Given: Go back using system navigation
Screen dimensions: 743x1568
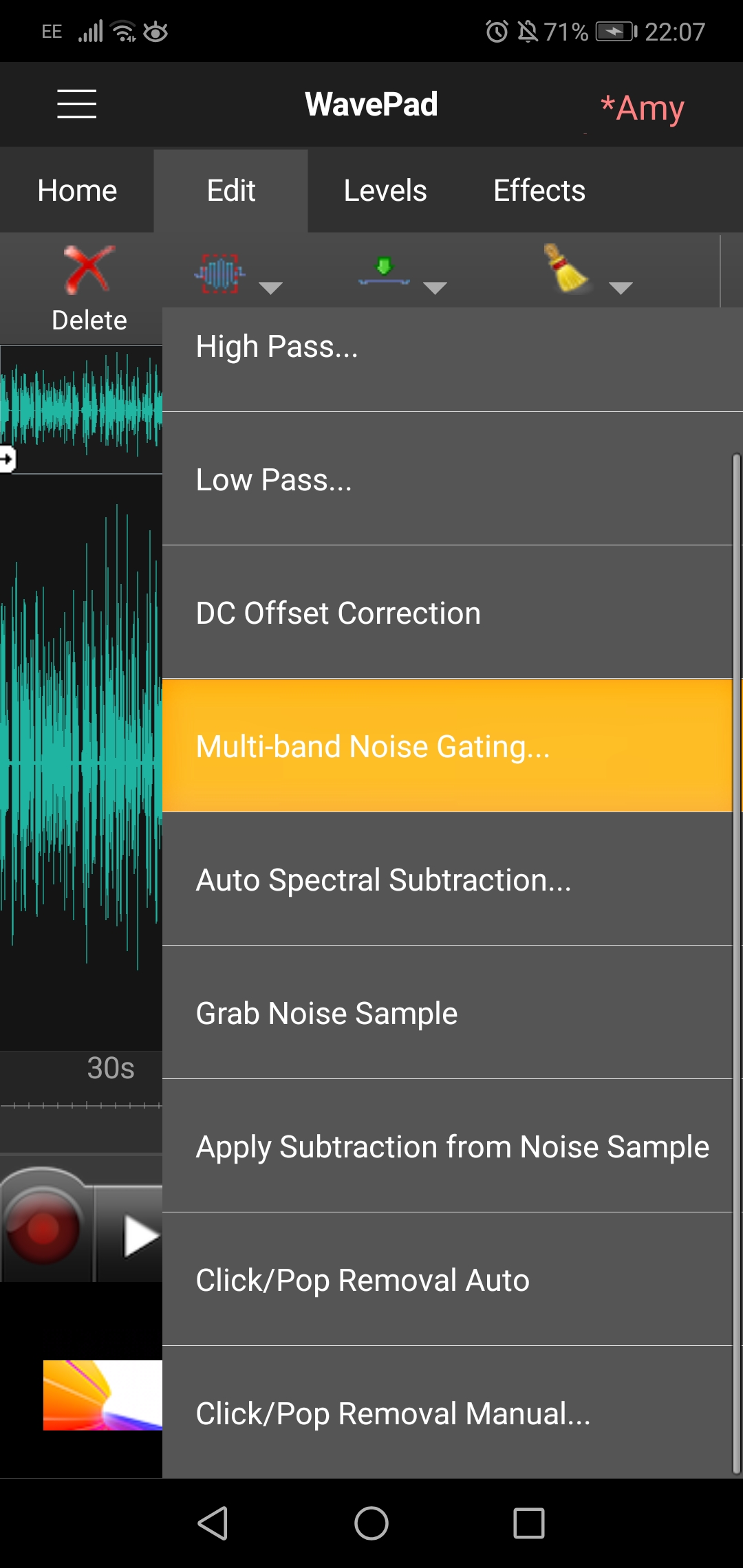Looking at the screenshot, I should [213, 1523].
